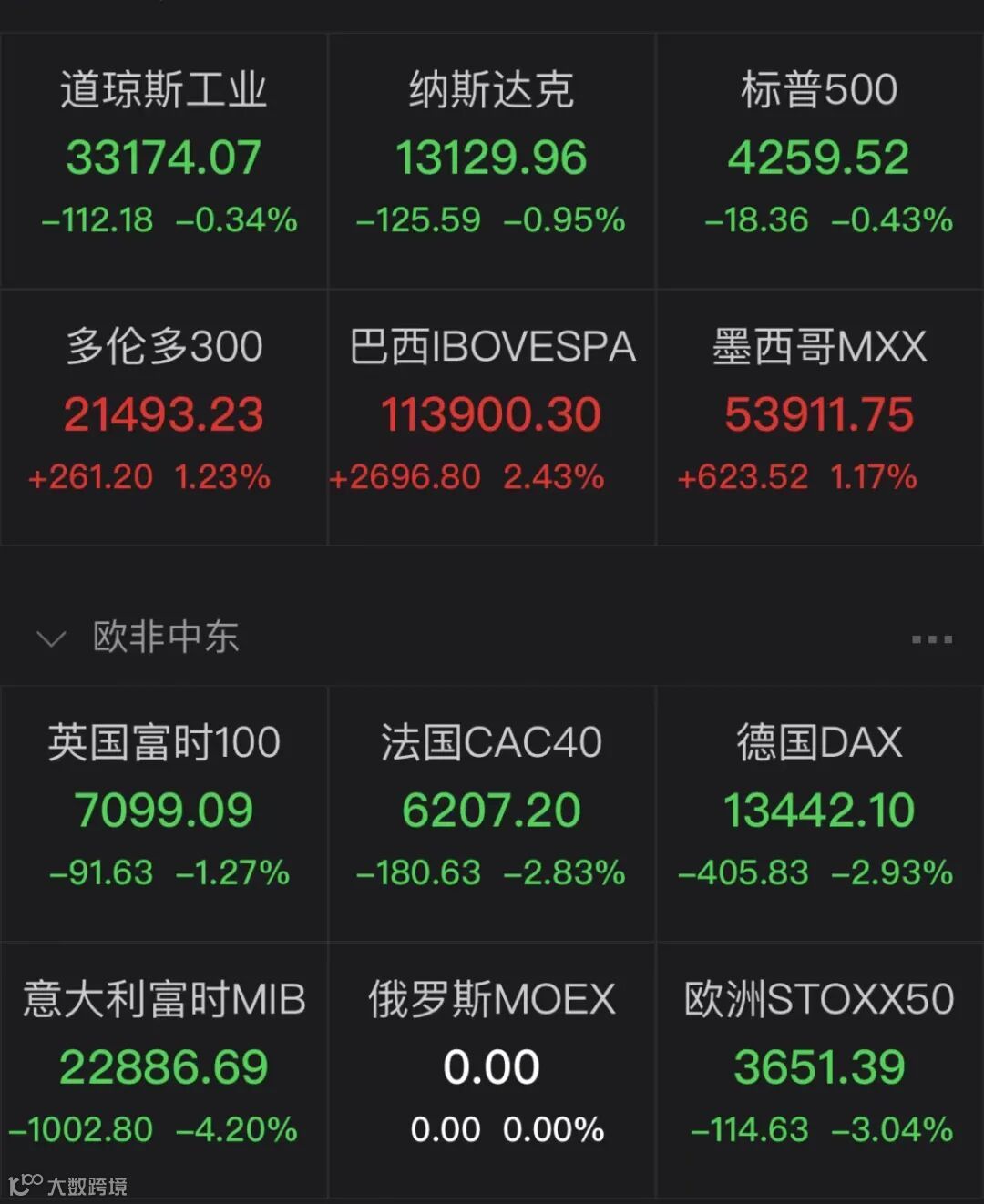Screen dimensions: 984x1204
Task: View 巴西IBOVESPA index details
Action: (492, 418)
